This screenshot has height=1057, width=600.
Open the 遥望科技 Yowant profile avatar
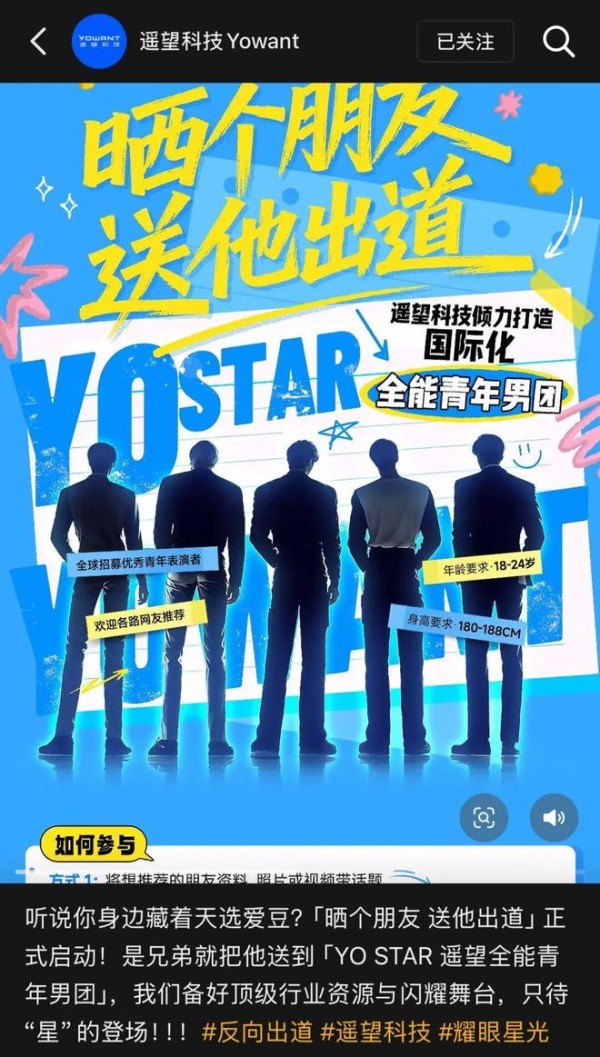point(100,42)
